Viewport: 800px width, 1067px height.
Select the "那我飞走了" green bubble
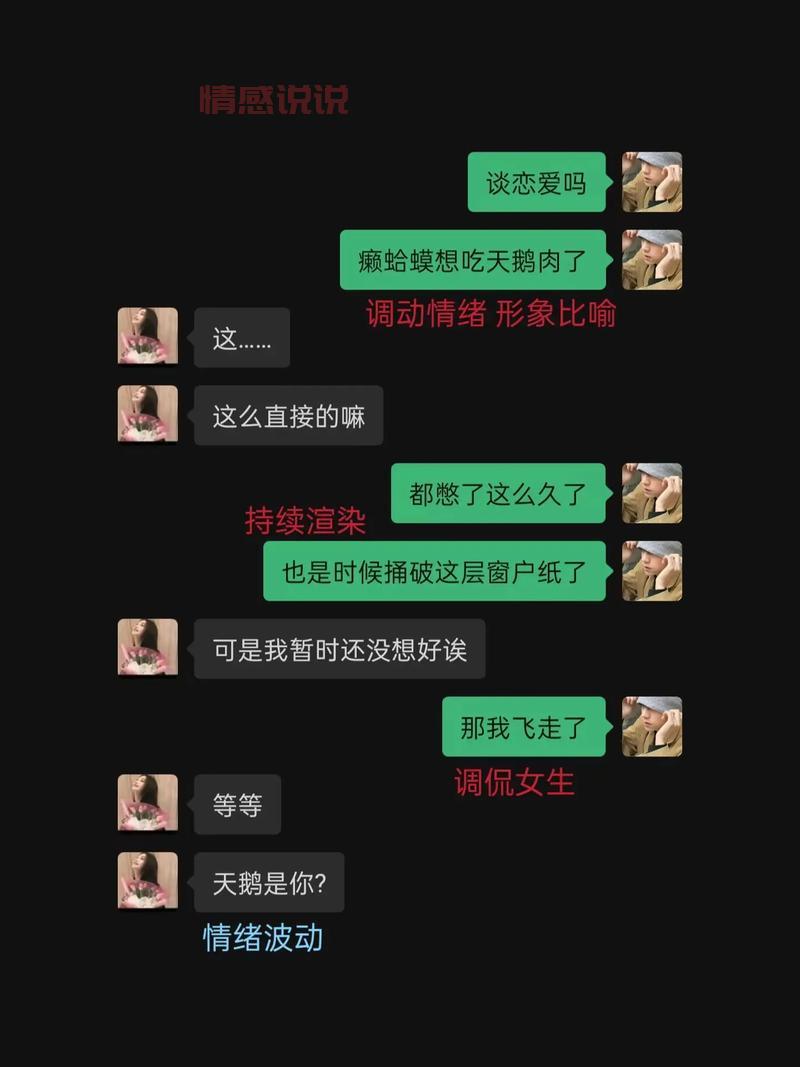coord(524,728)
